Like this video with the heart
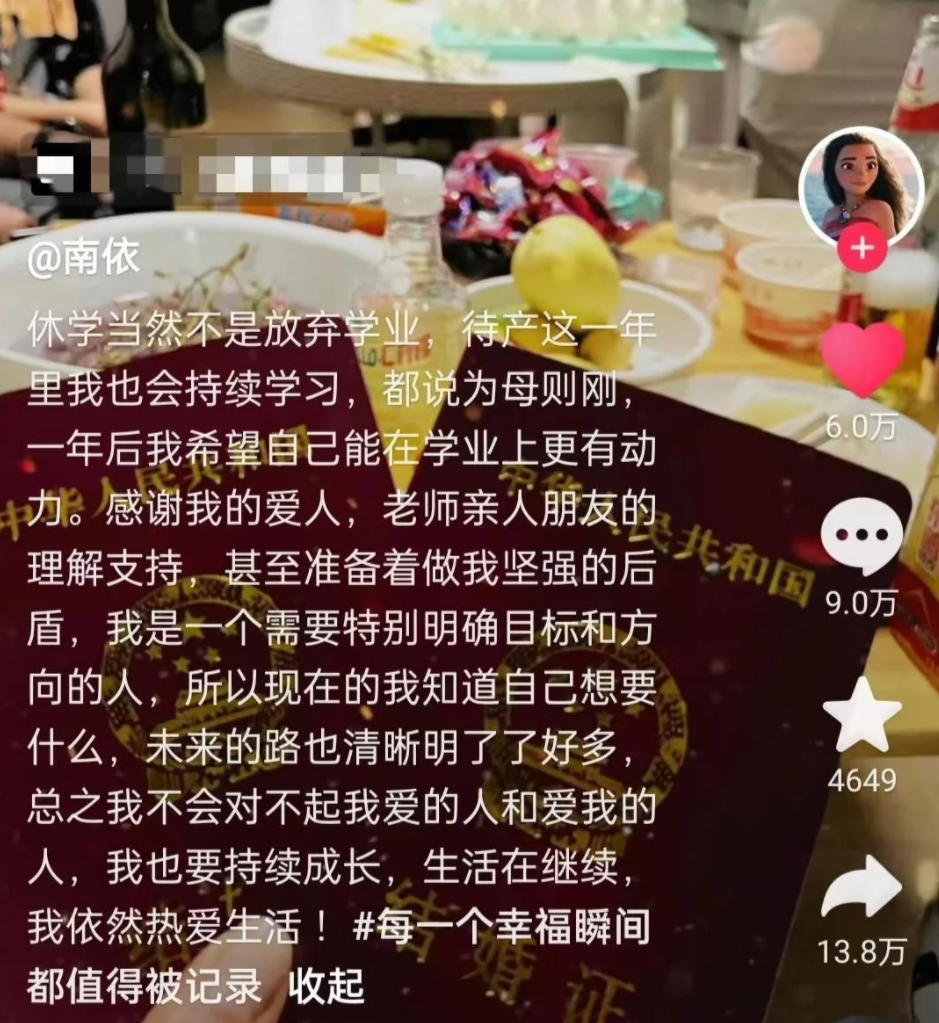939x1023 pixels. click(862, 359)
